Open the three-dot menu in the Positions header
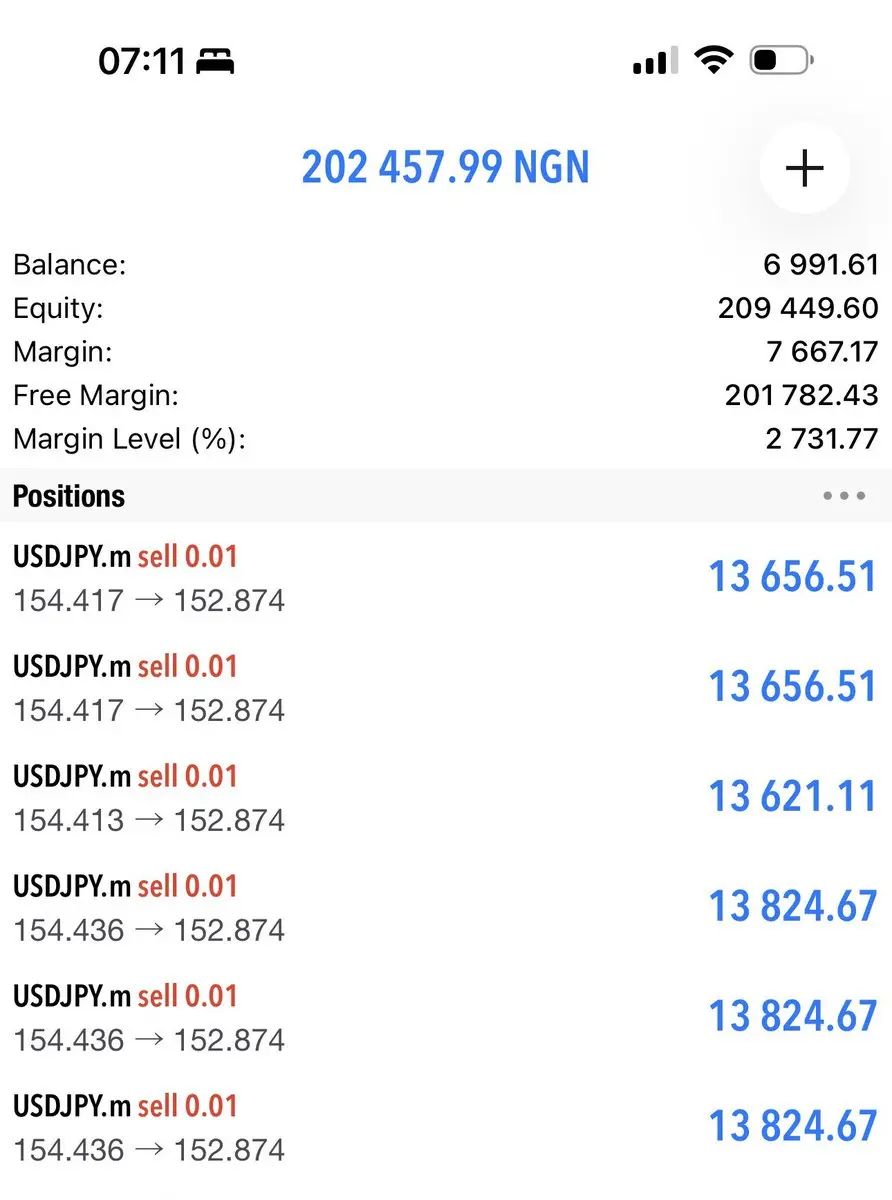 [x=844, y=496]
